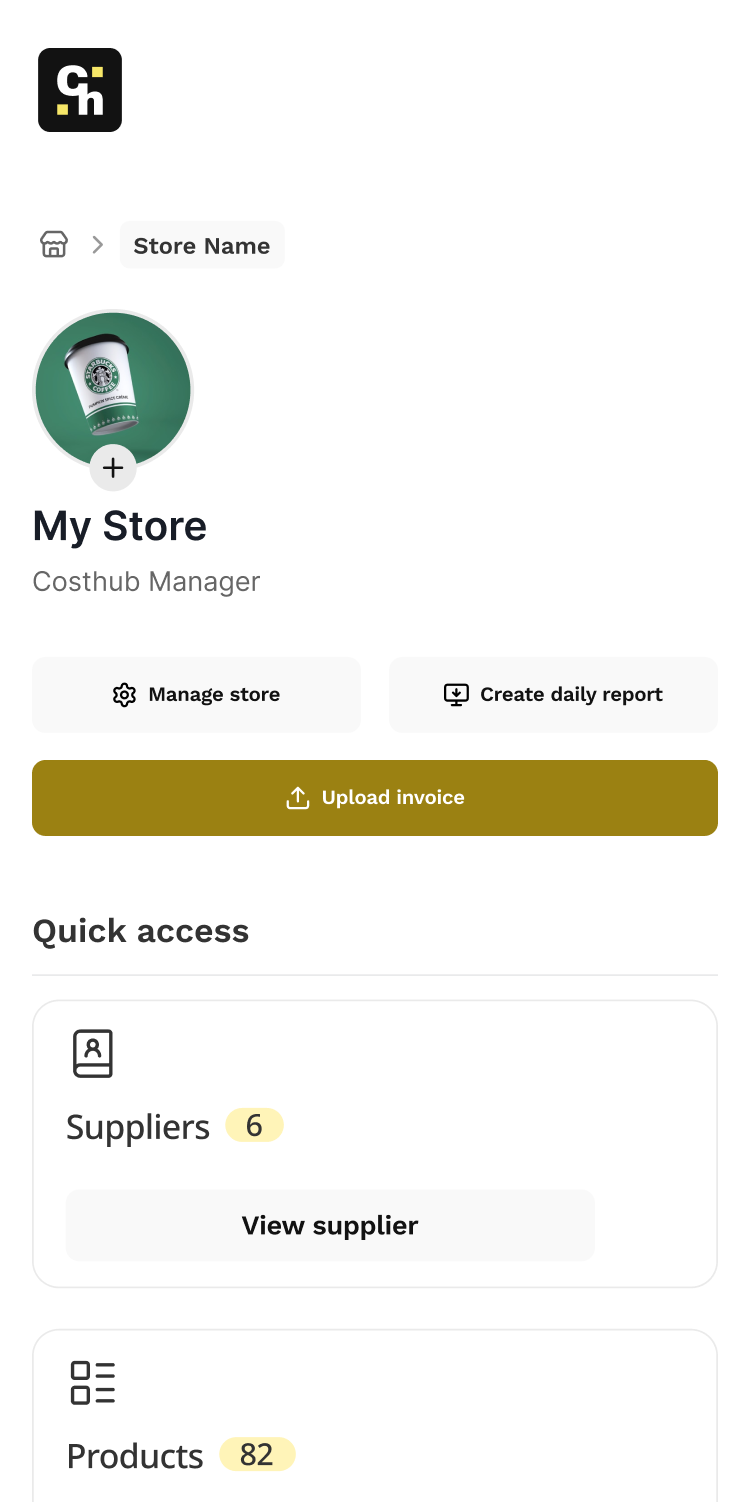Click the upload arrow icon on Upload invoice
Screen dimensions: 750x1502
click(x=298, y=797)
